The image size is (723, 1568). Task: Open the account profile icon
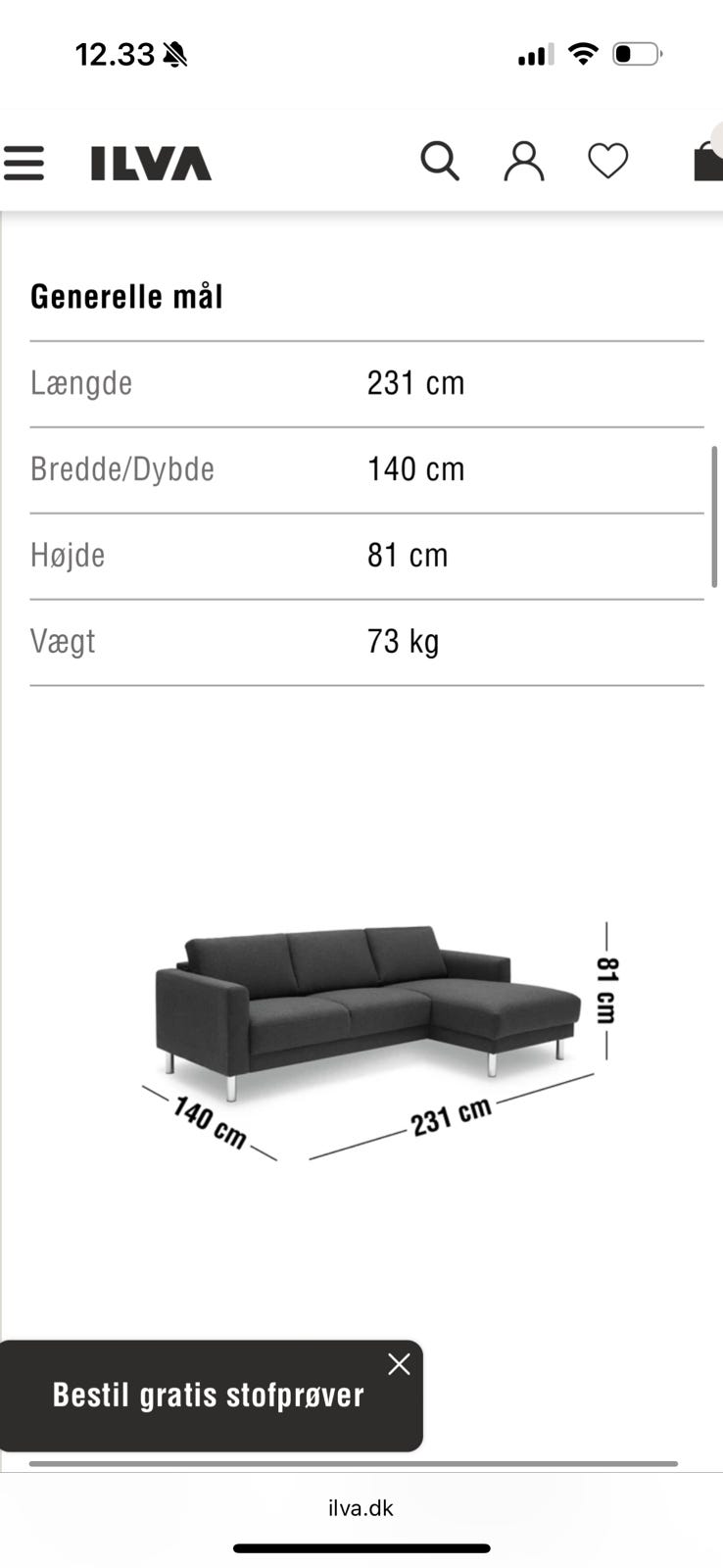[x=523, y=161]
